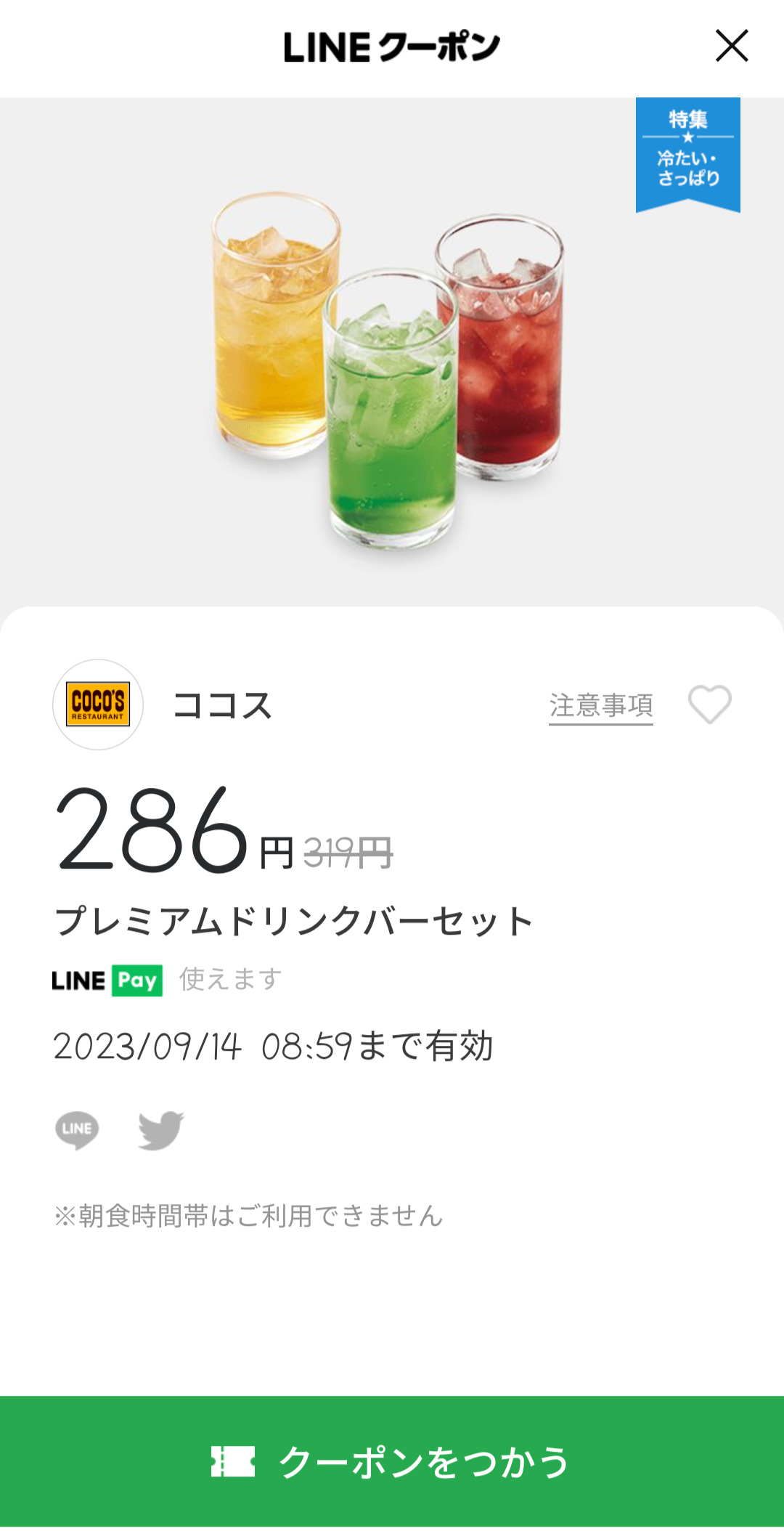Favorite this ココス coupon with the heart
Viewport: 784px width, 1531px height.
coord(709,704)
